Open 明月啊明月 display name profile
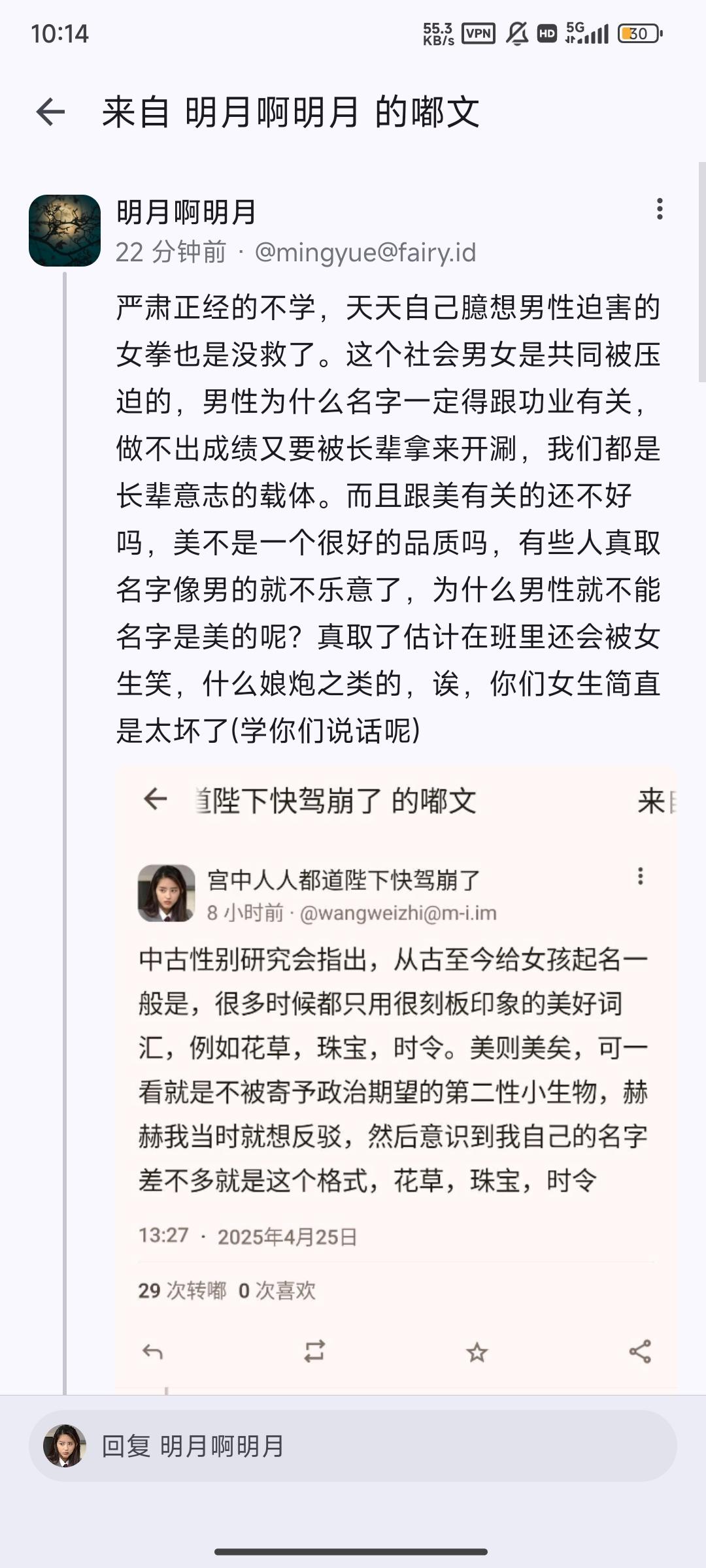This screenshot has width=706, height=1568. click(x=186, y=212)
